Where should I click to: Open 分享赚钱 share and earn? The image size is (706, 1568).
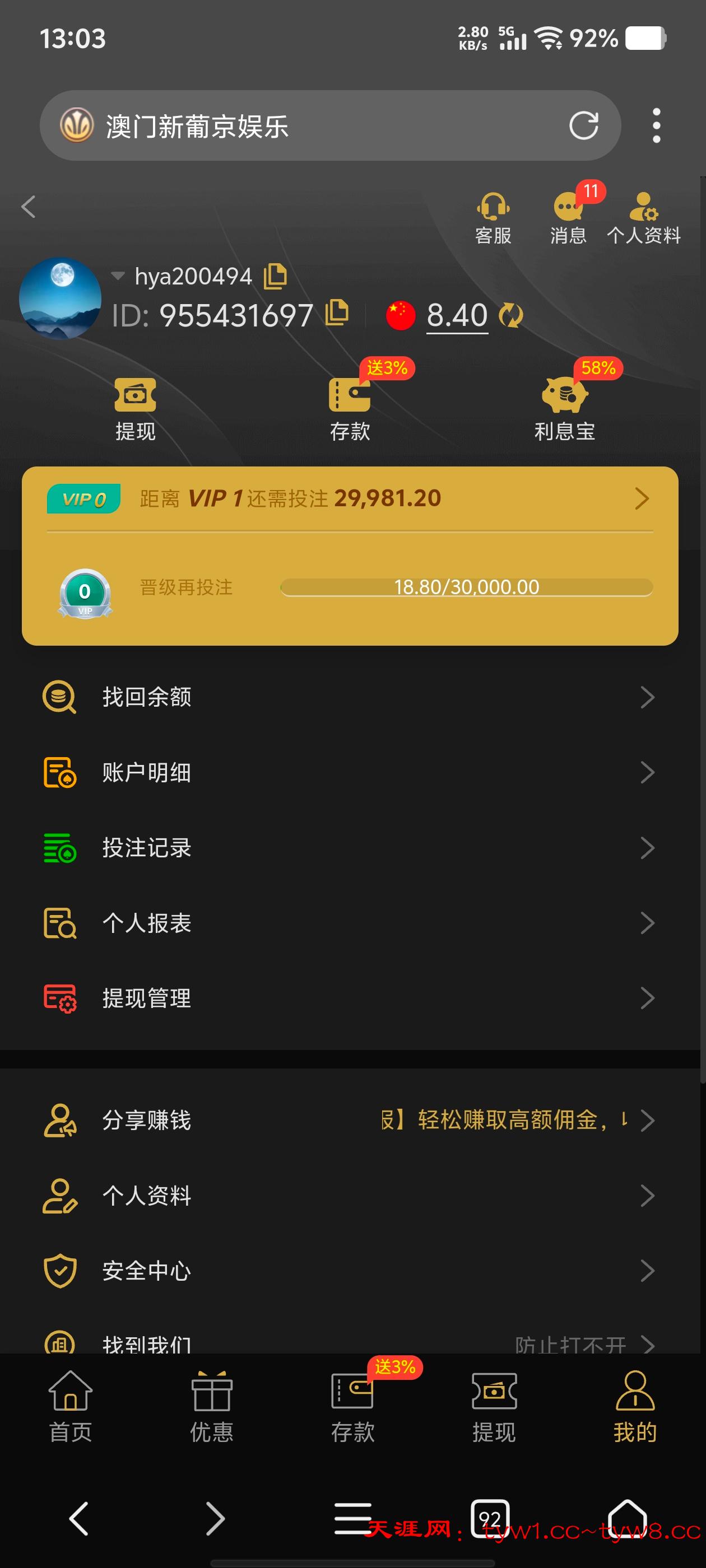350,1120
